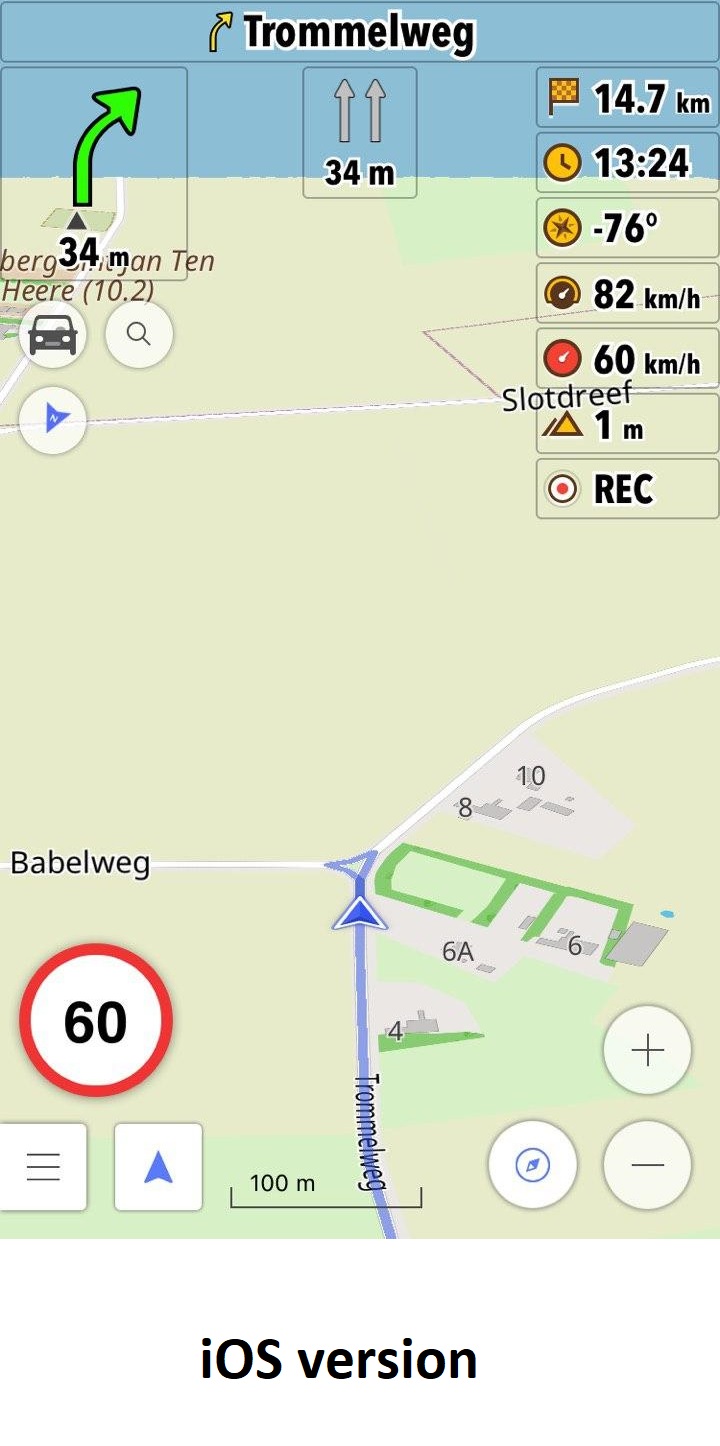Open the hamburger menu

click(x=43, y=1167)
